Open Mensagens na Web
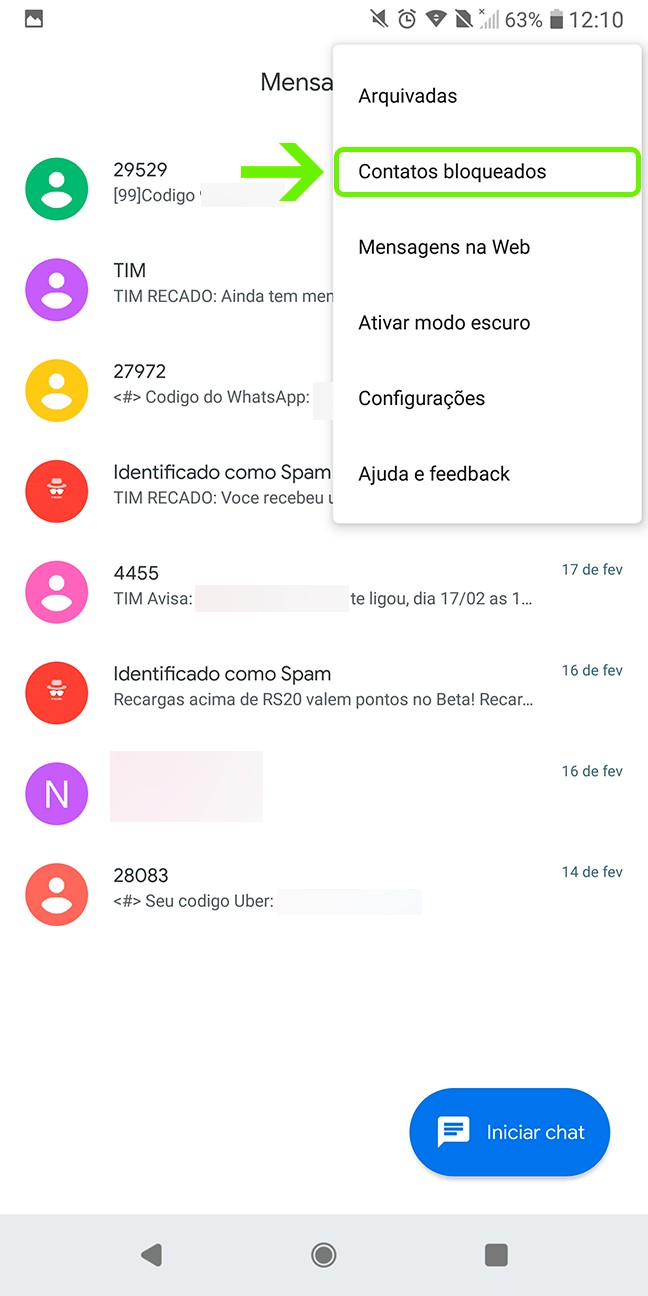 (444, 247)
